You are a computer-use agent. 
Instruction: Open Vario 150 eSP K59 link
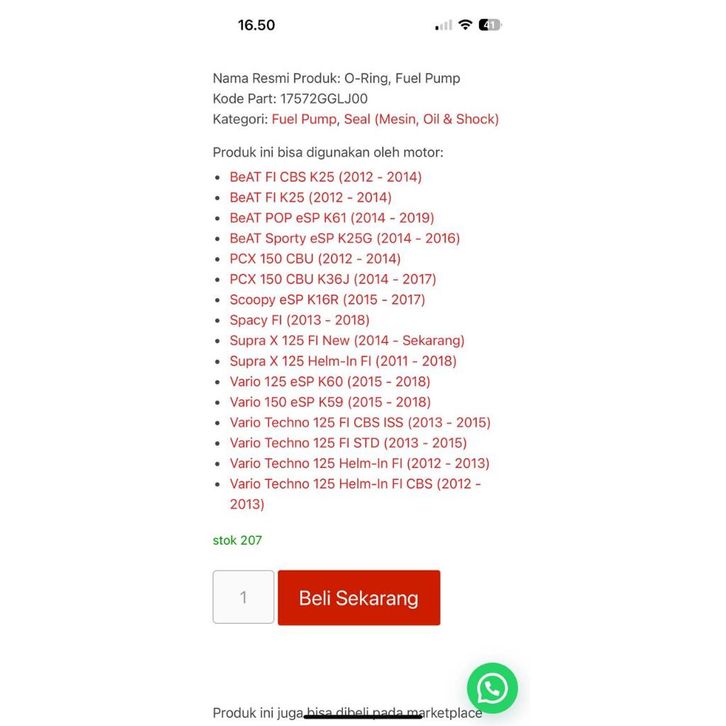[329, 402]
